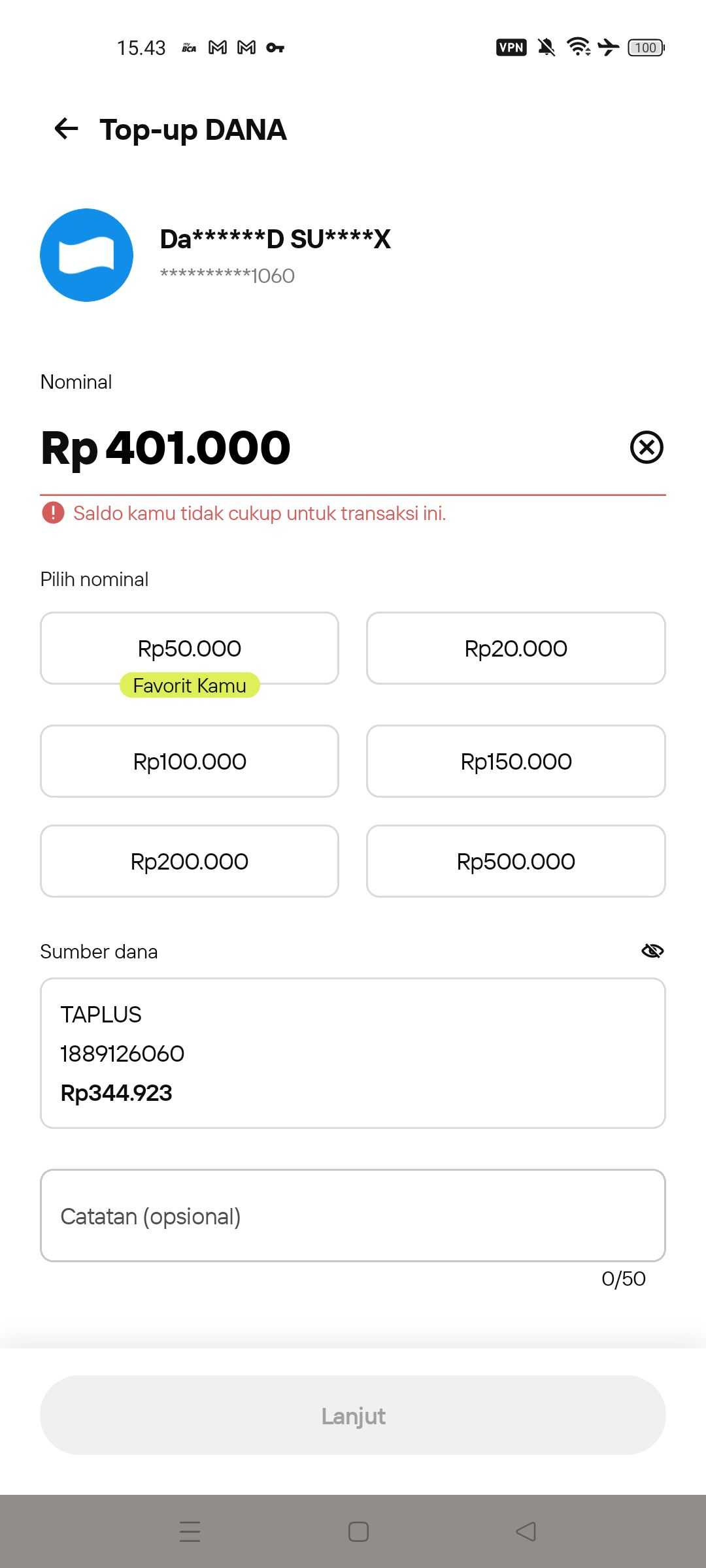Image resolution: width=706 pixels, height=1568 pixels.
Task: Pick Rp100.000 as nominal
Action: pos(190,761)
